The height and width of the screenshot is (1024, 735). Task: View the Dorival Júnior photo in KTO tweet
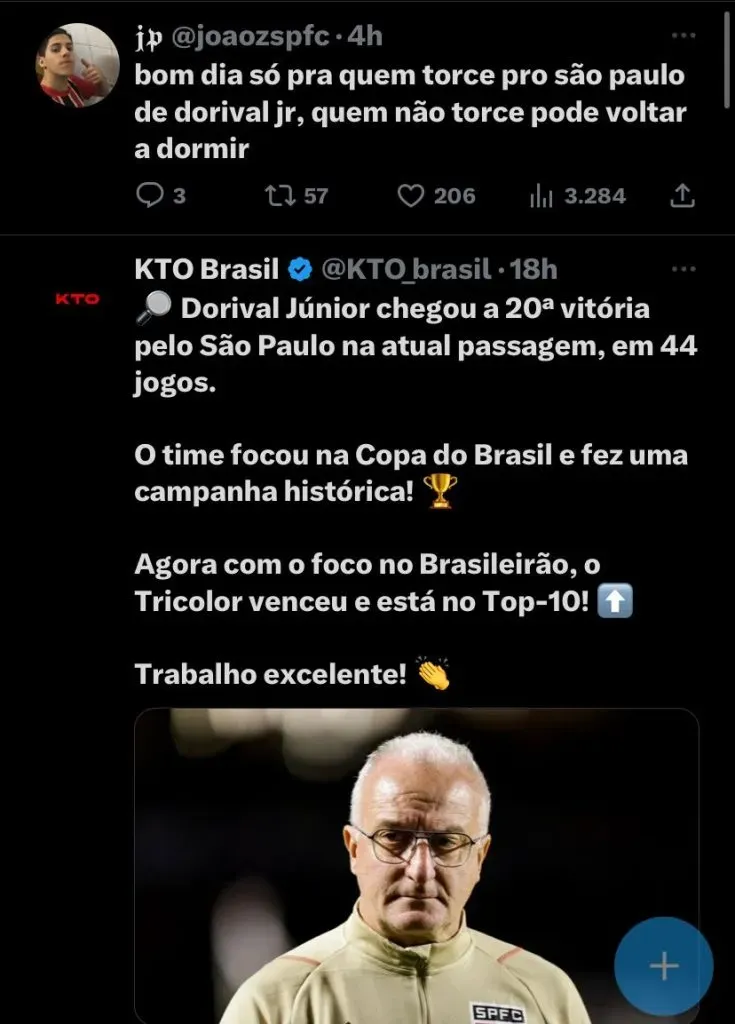pyautogui.click(x=416, y=866)
